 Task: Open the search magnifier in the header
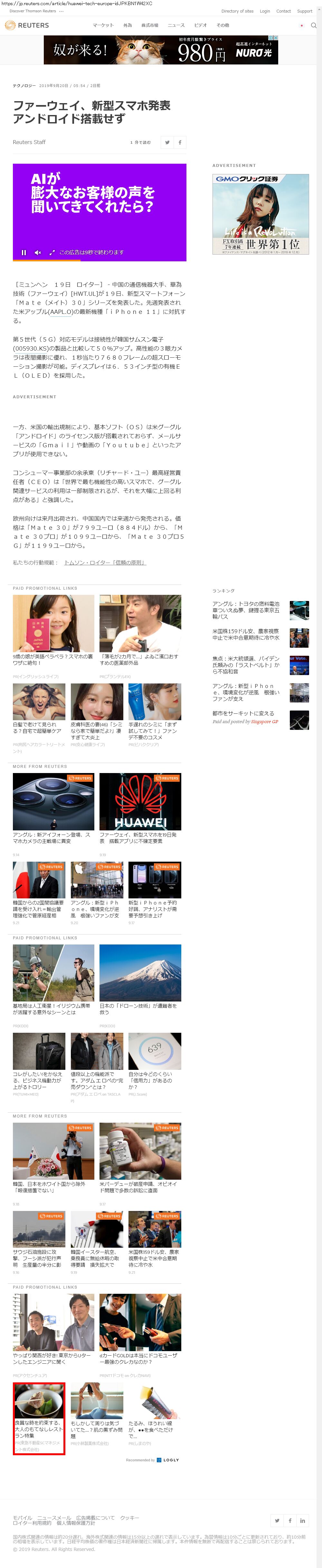tap(314, 25)
